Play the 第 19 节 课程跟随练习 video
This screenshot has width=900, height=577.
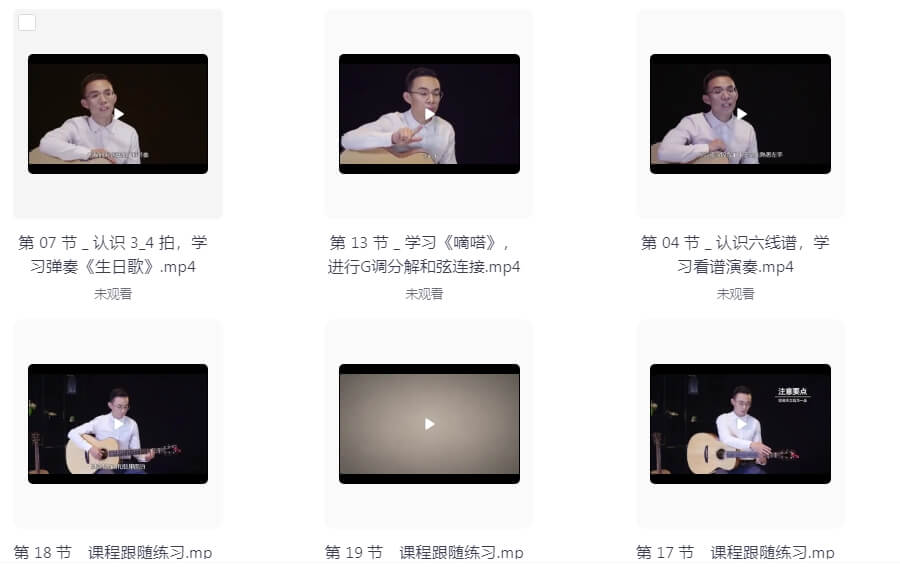429,424
